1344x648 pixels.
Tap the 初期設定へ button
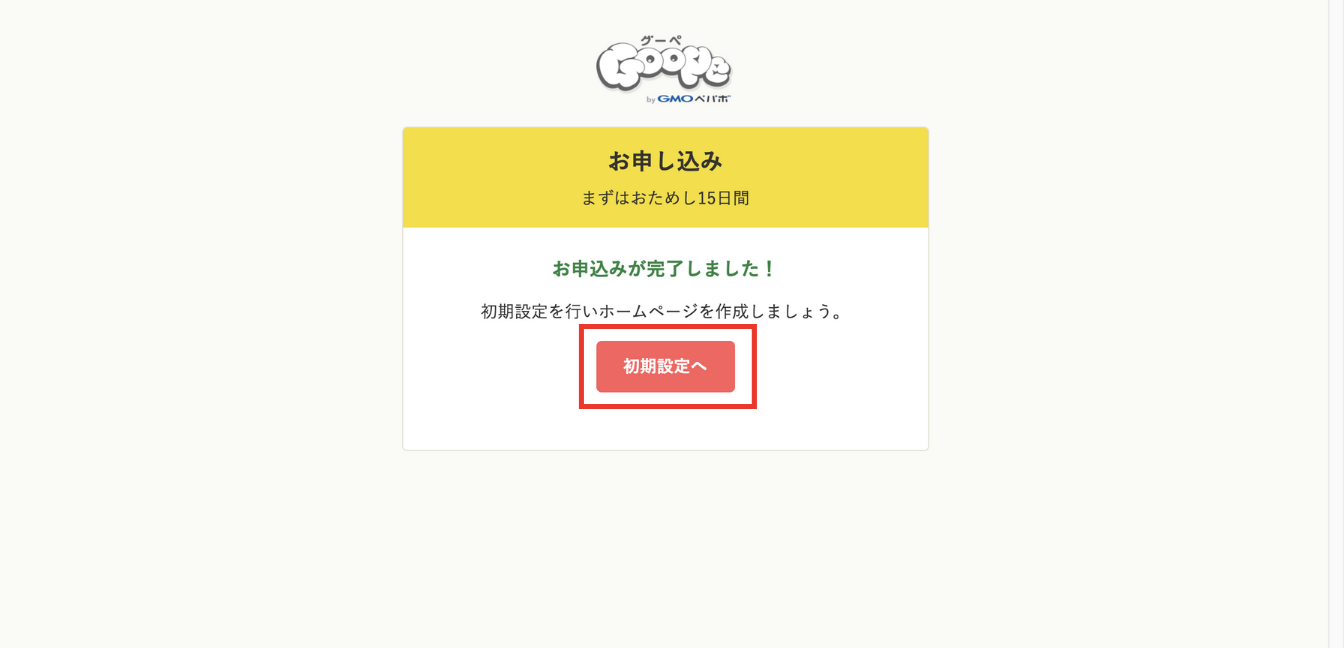tap(665, 366)
